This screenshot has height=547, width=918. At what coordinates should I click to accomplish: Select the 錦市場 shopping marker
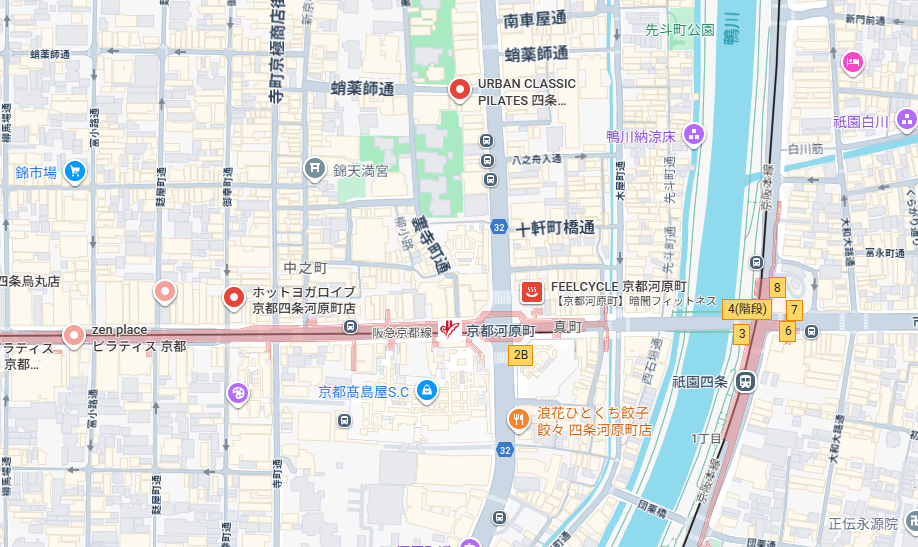click(x=74, y=173)
